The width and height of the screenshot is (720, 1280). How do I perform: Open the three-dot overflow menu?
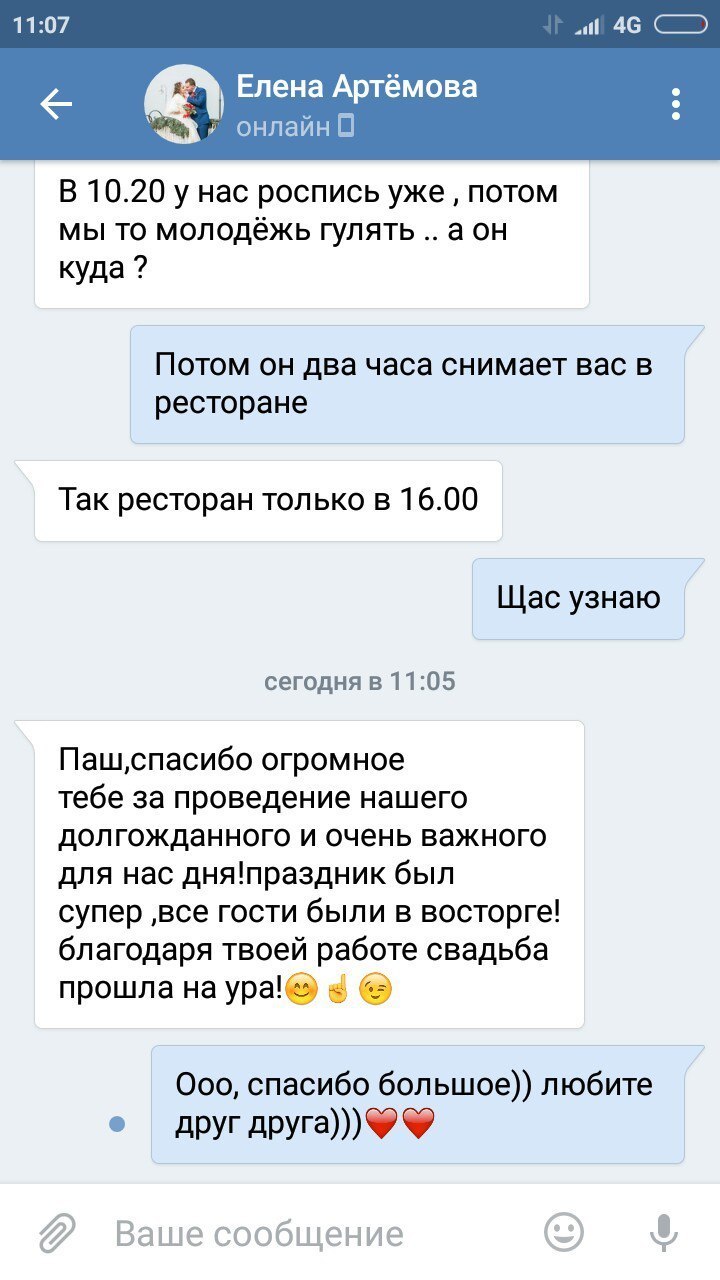click(x=676, y=104)
